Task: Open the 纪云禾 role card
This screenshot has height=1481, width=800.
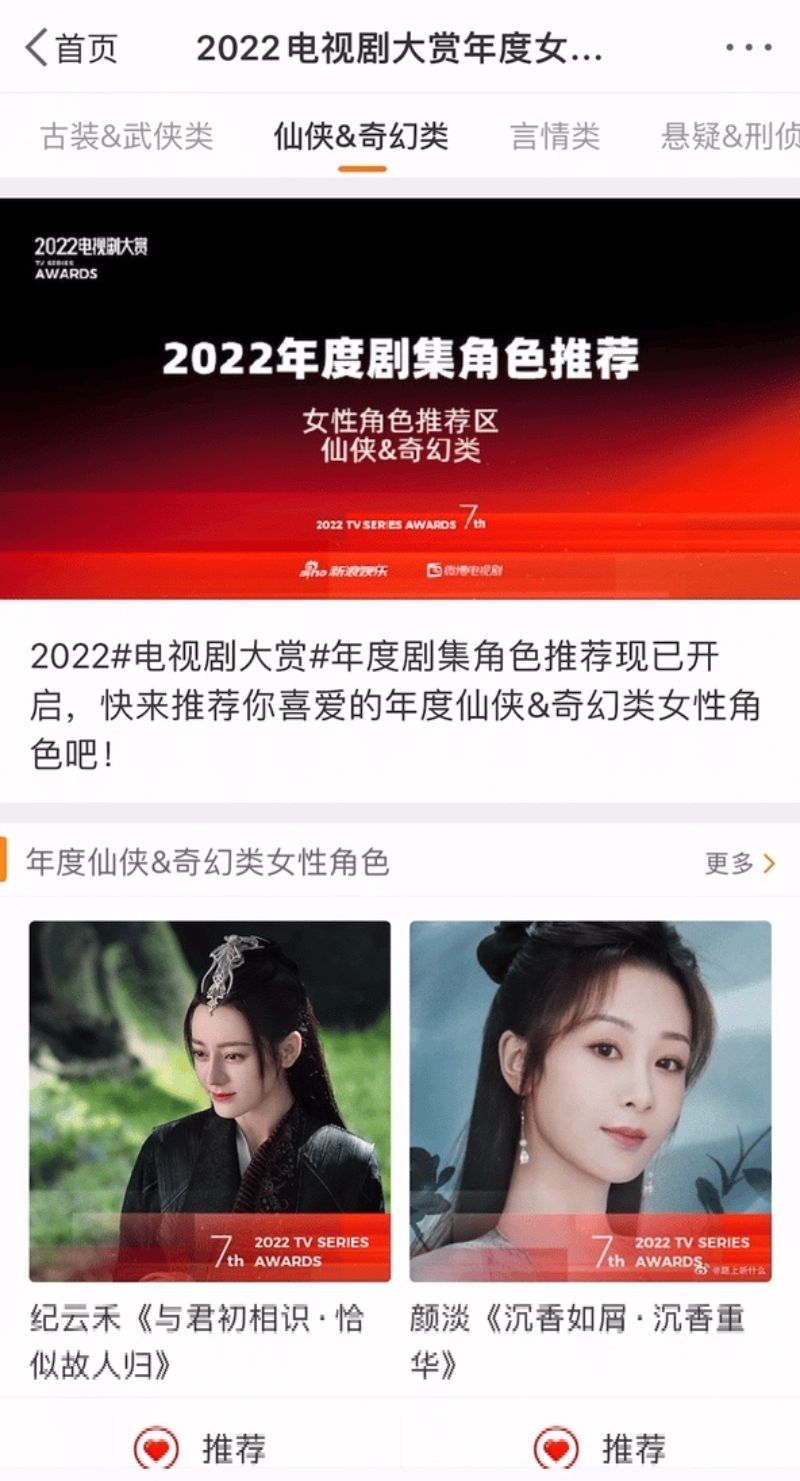Action: 210,1101
